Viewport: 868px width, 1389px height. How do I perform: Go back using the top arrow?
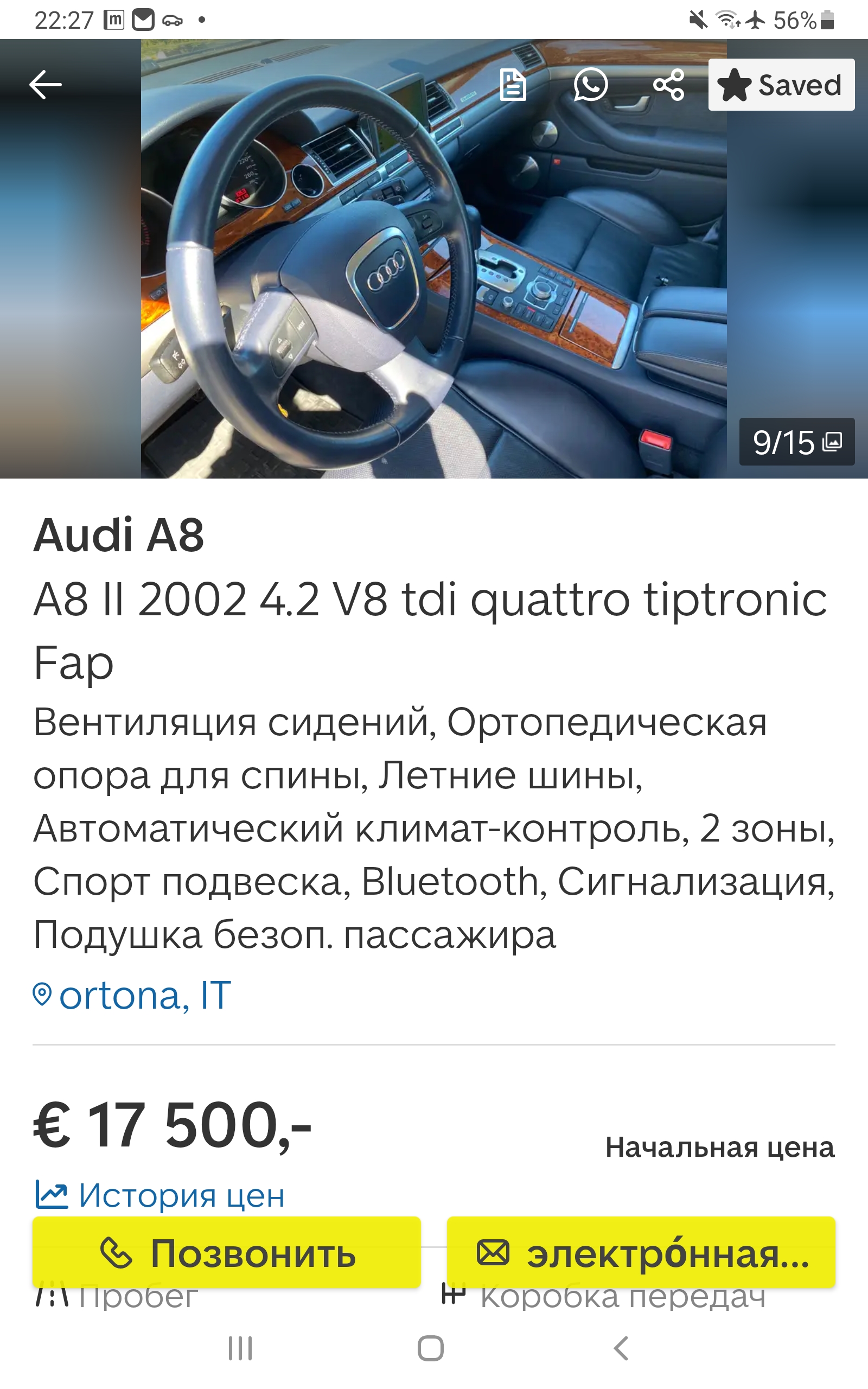click(x=46, y=85)
